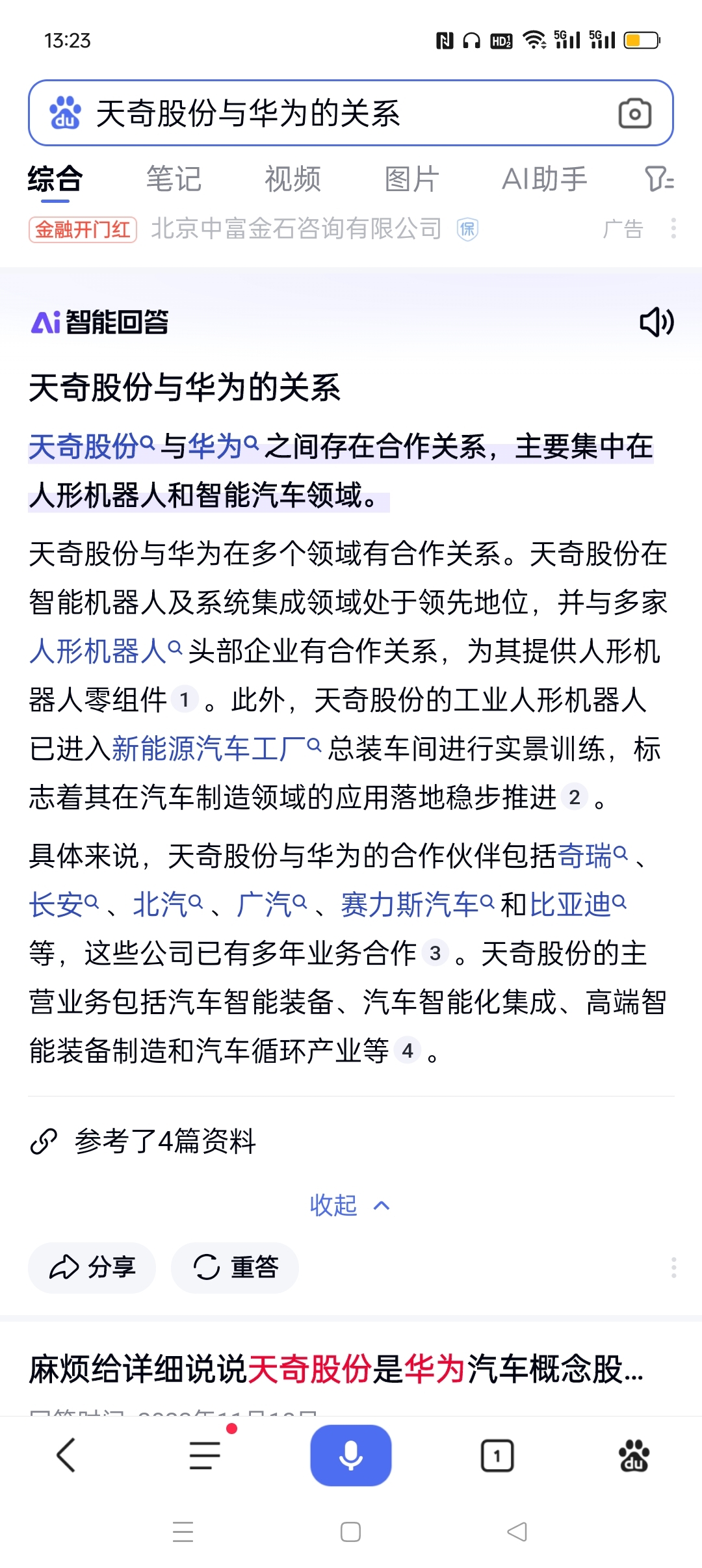Open the Baidu paw icon in bottom bar
The height and width of the screenshot is (1568, 702).
(632, 1454)
